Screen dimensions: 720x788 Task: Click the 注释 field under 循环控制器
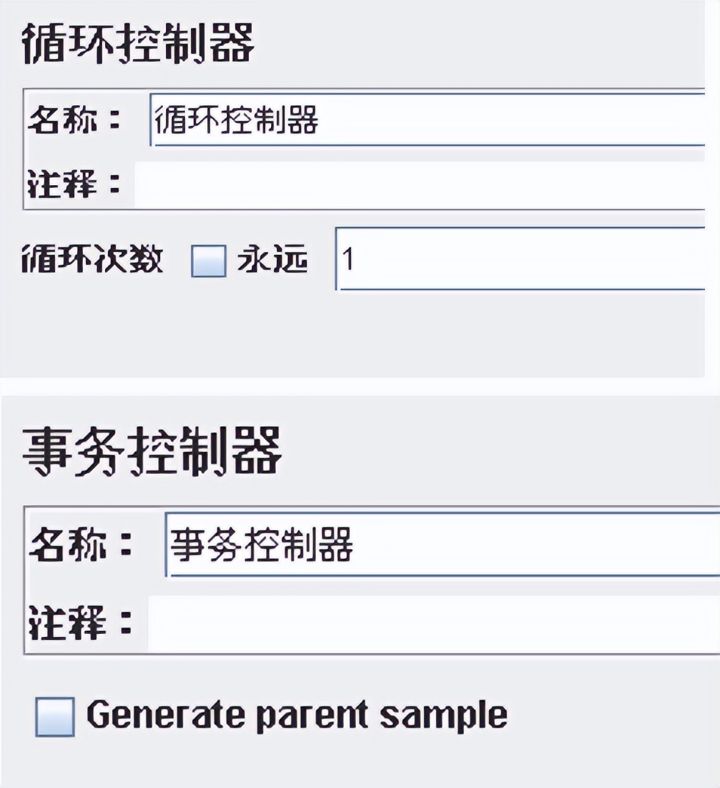pos(420,184)
